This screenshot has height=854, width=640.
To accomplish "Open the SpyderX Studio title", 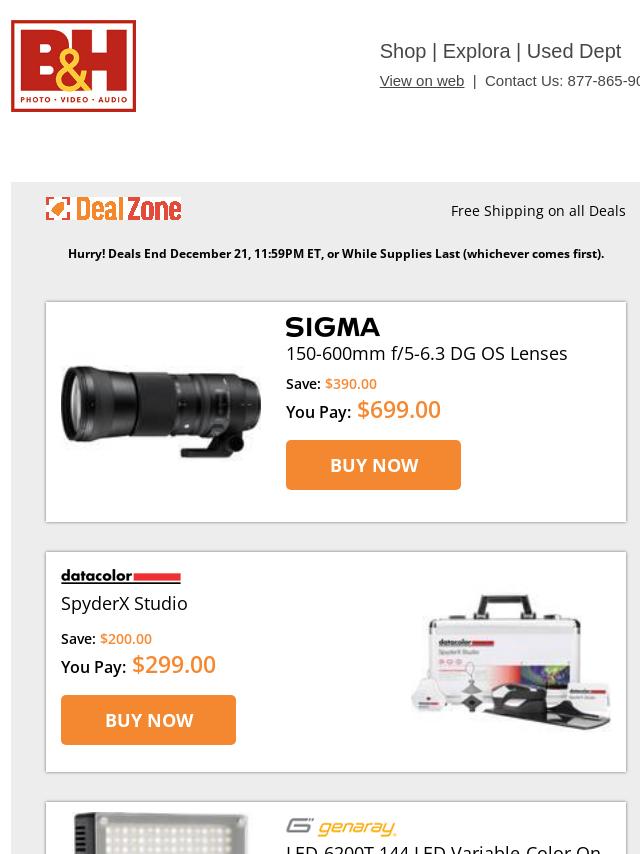I will (x=124, y=603).
